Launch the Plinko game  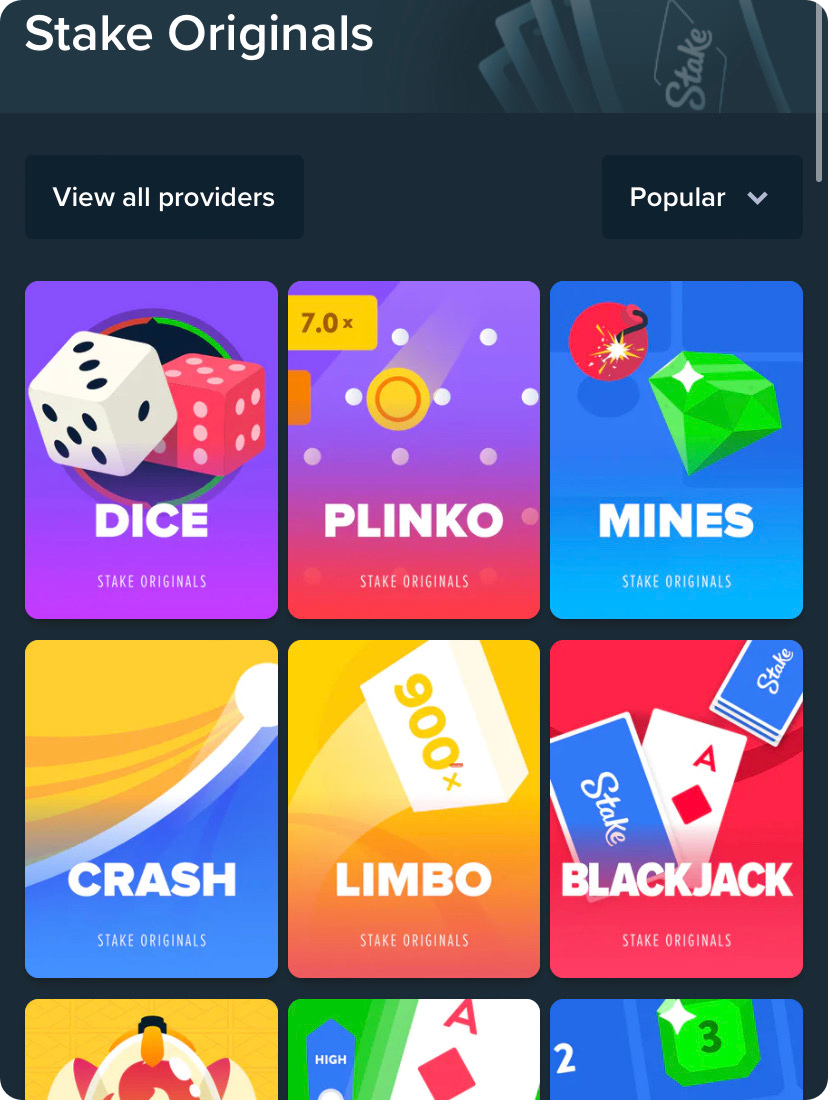[413, 449]
